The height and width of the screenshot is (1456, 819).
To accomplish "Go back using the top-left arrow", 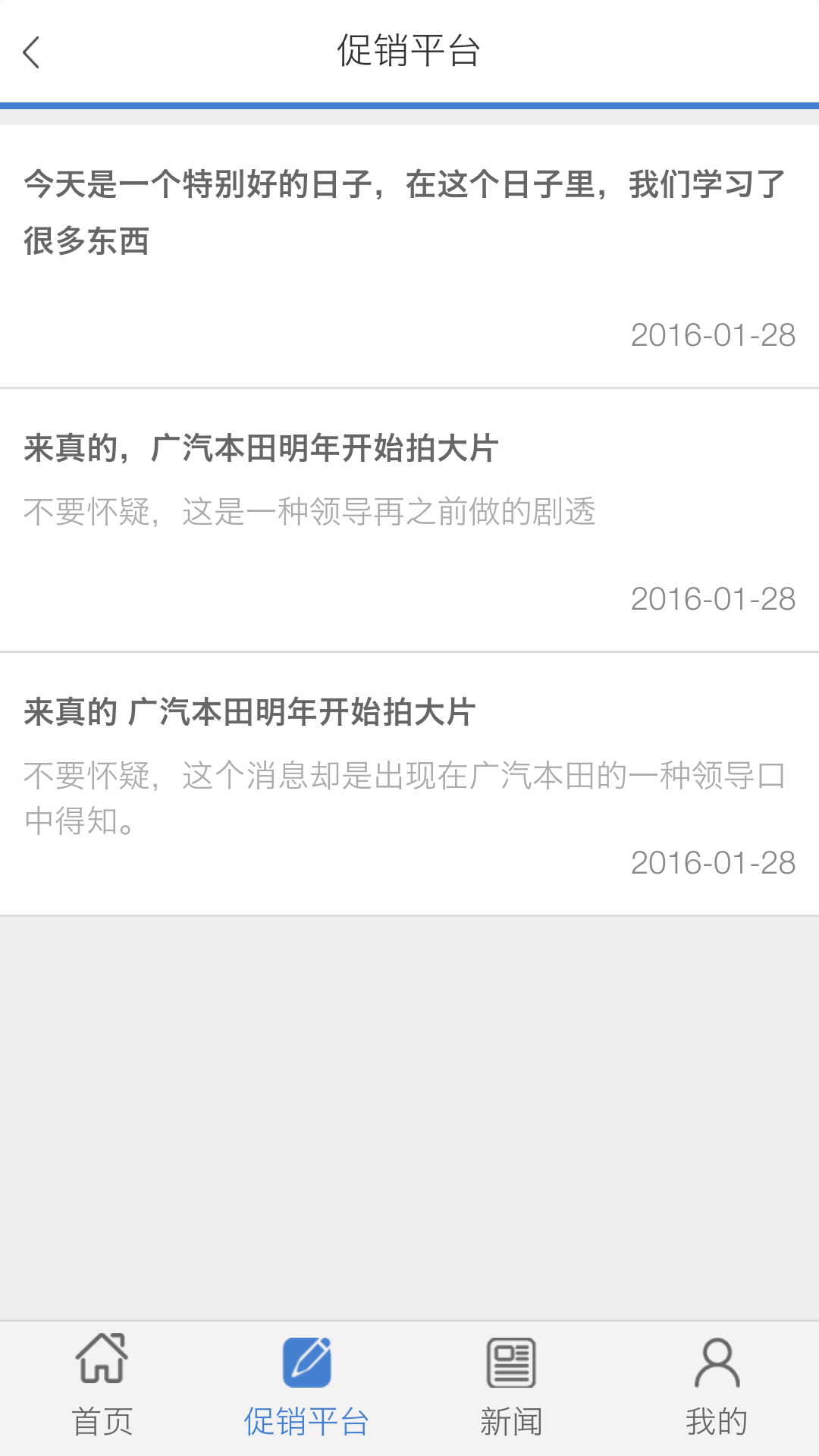I will tap(31, 52).
